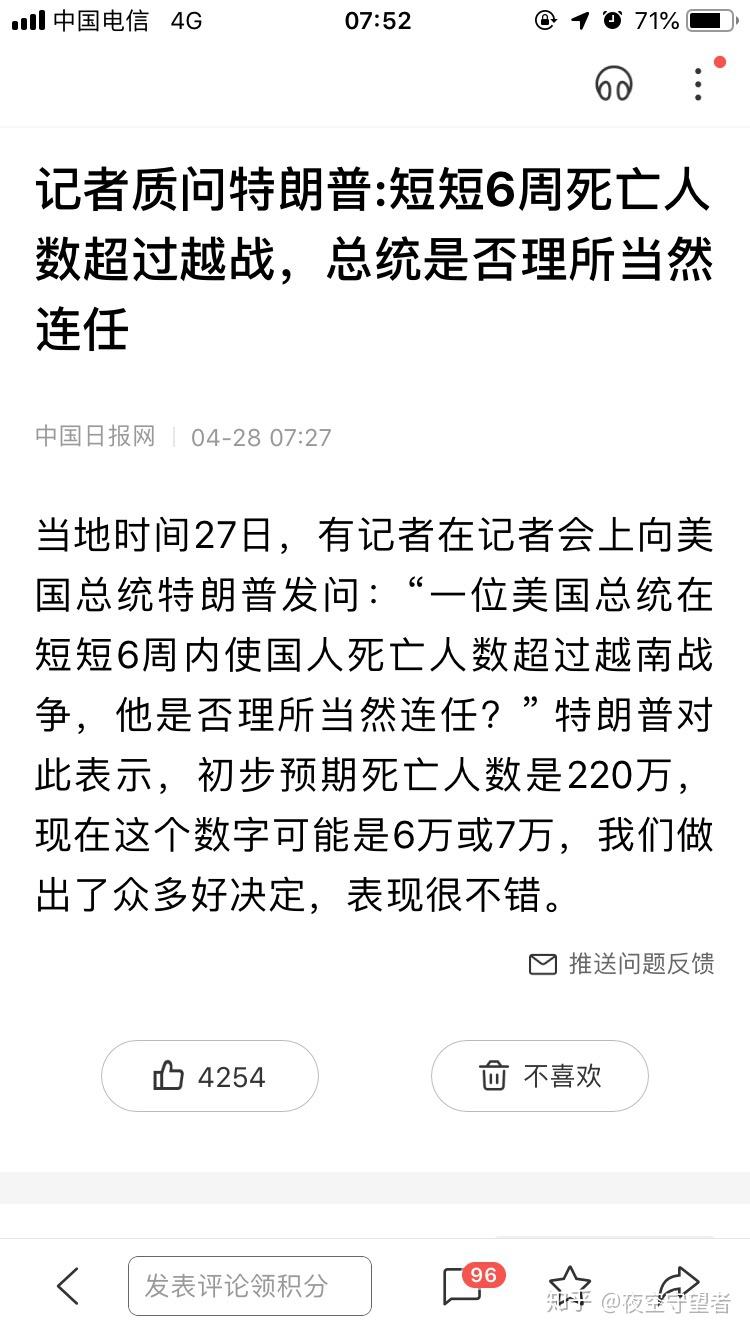Open 推送问题反馈 feedback link
This screenshot has width=750, height=1334.
(621, 963)
